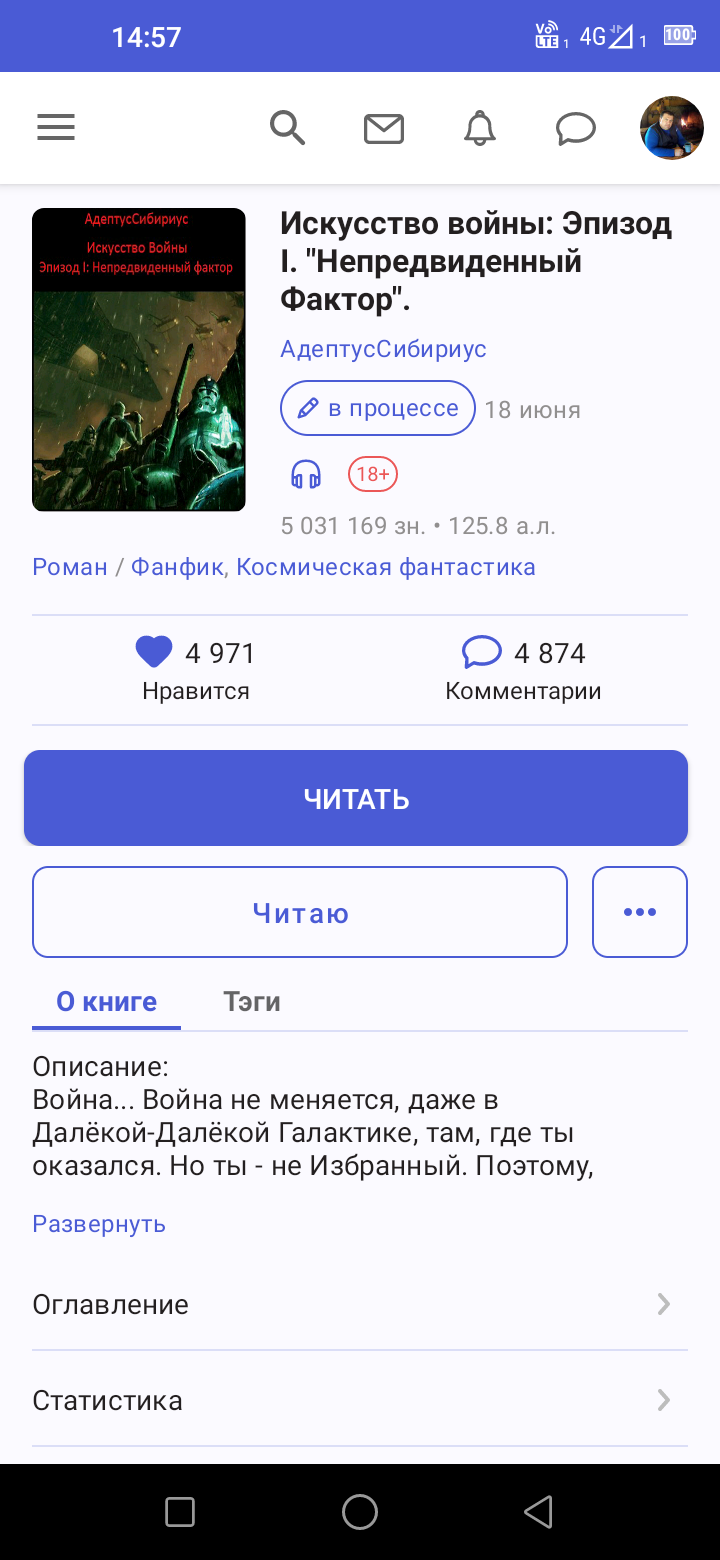Open the Космическая фантастика genre link

pyautogui.click(x=385, y=567)
